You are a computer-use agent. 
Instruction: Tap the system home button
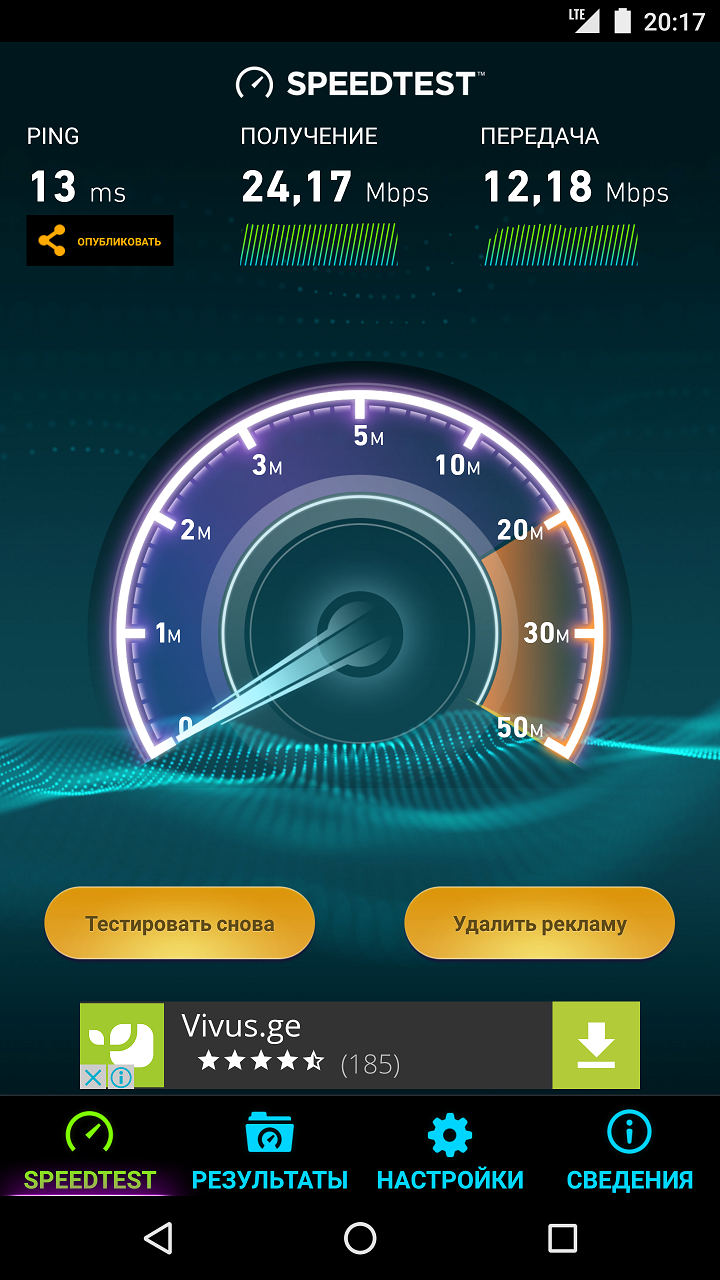click(360, 1238)
